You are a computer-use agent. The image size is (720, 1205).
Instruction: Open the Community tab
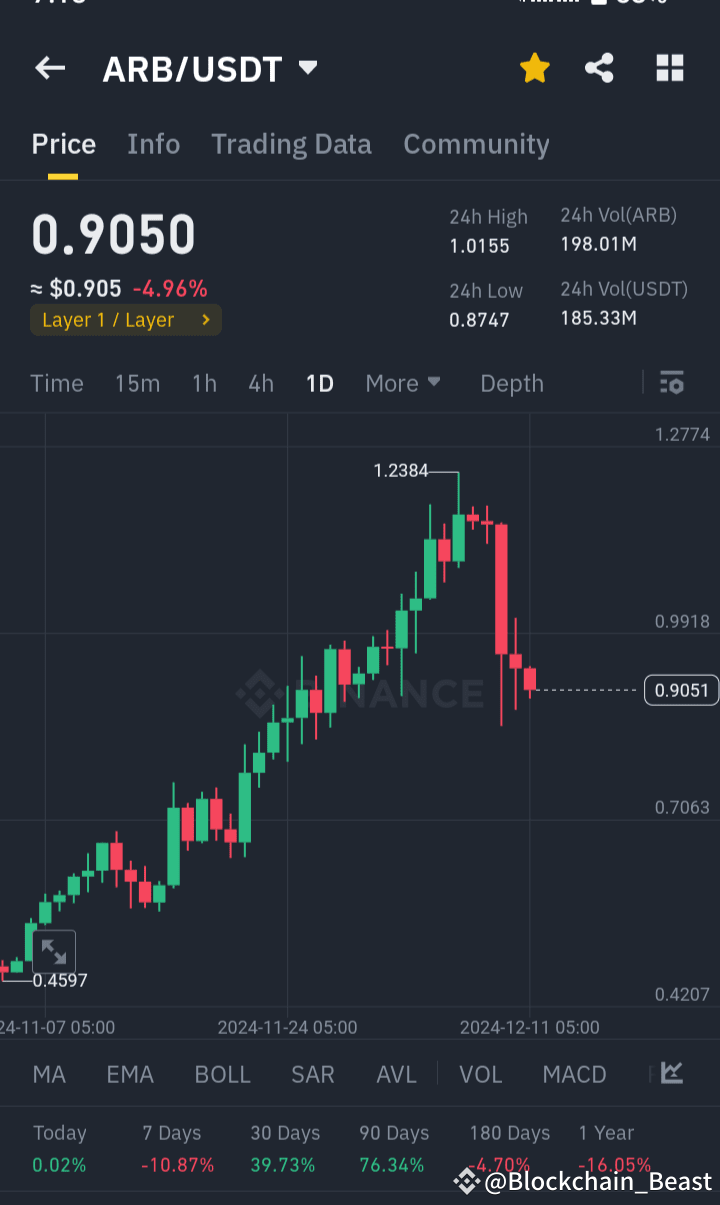(x=476, y=144)
